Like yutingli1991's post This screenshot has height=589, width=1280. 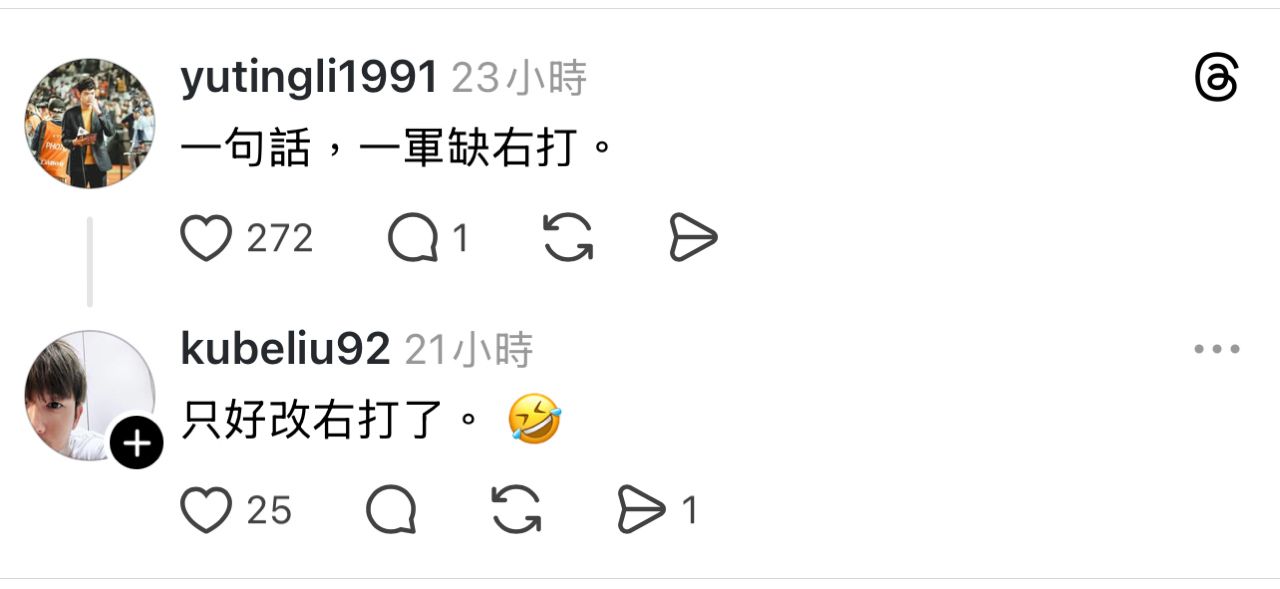(206, 239)
